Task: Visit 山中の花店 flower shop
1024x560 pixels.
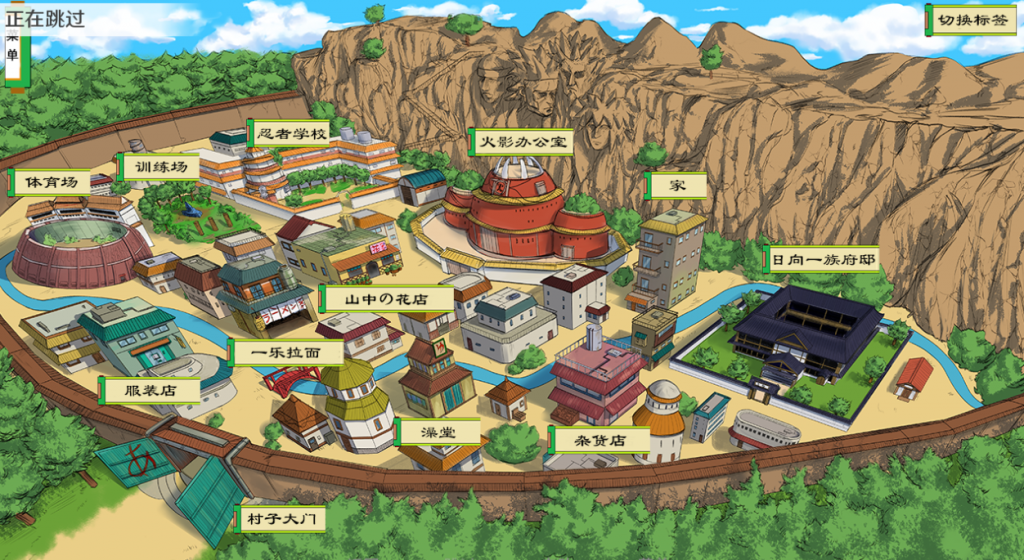Action: [385, 298]
